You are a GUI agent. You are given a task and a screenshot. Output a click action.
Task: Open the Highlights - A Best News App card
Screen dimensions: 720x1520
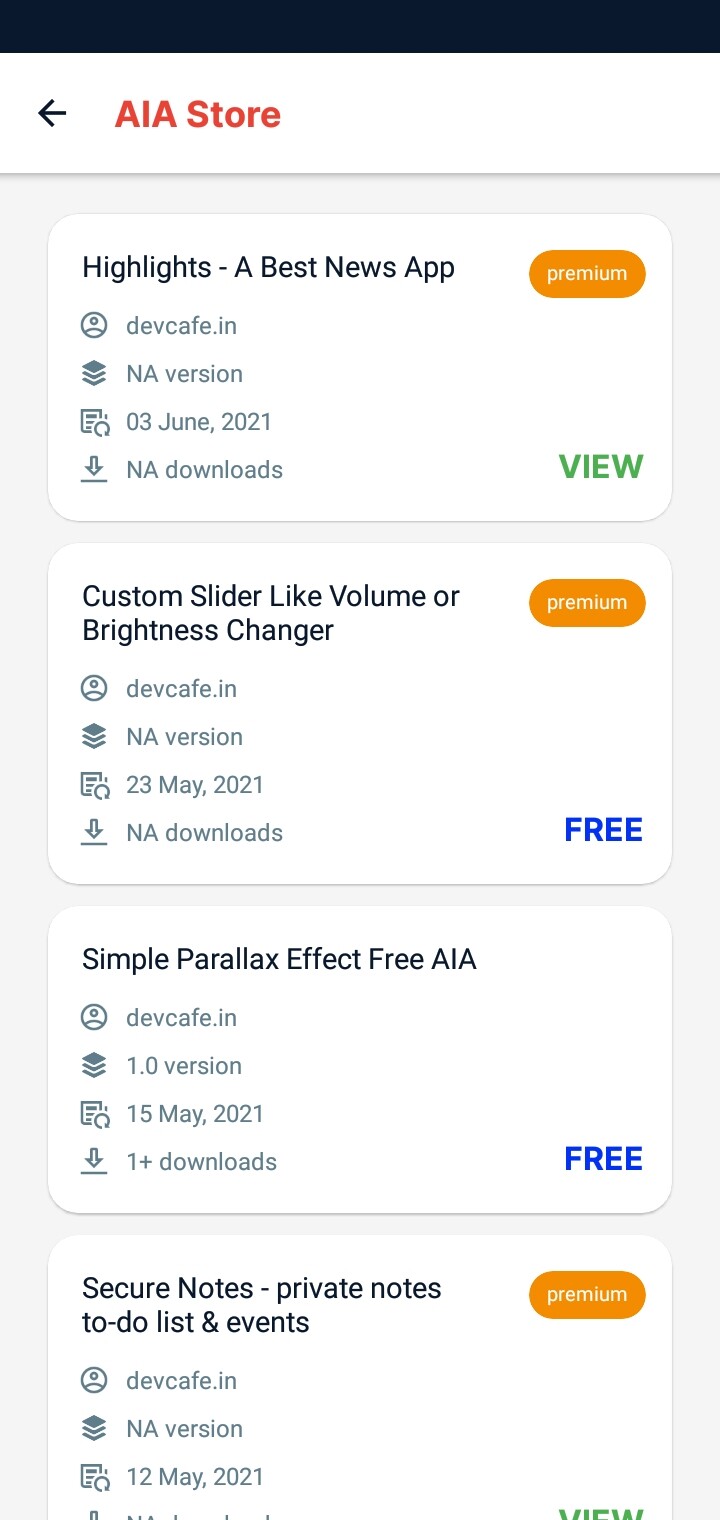point(360,367)
